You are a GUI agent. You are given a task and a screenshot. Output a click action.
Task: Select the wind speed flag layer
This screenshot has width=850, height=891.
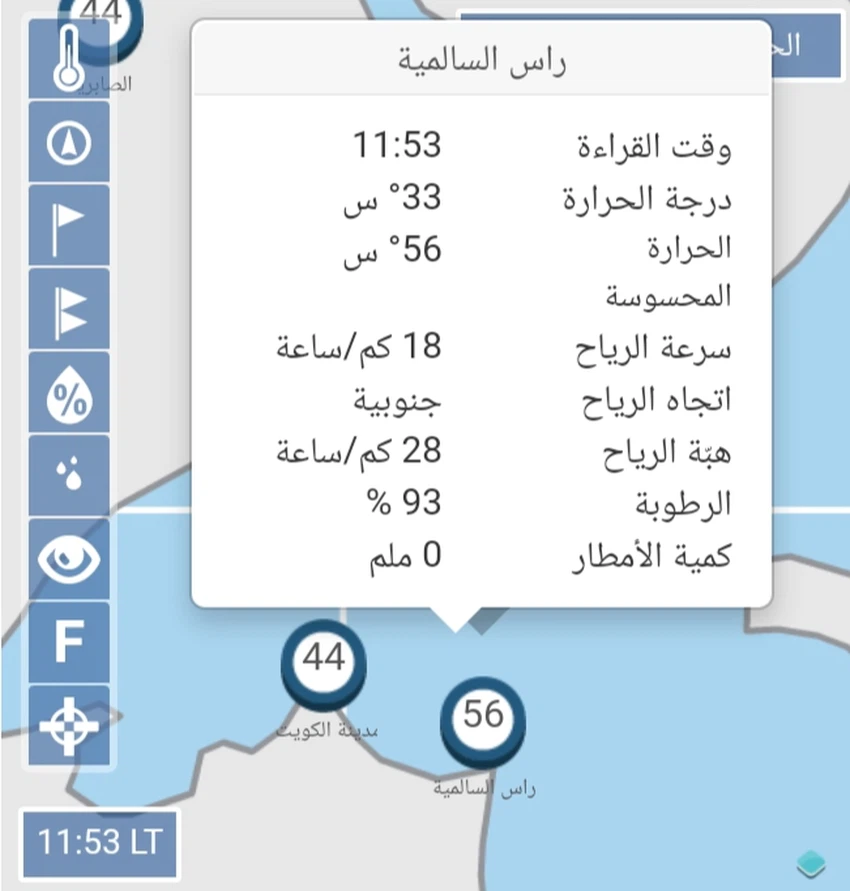click(x=68, y=227)
